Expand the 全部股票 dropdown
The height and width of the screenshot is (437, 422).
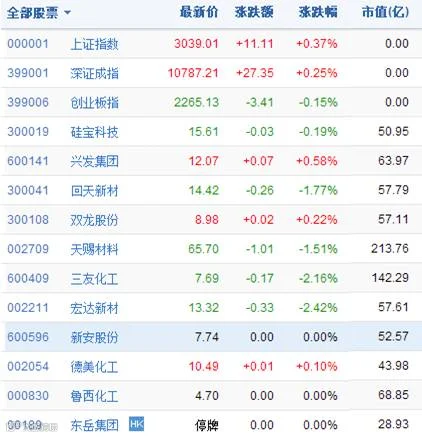(39, 13)
